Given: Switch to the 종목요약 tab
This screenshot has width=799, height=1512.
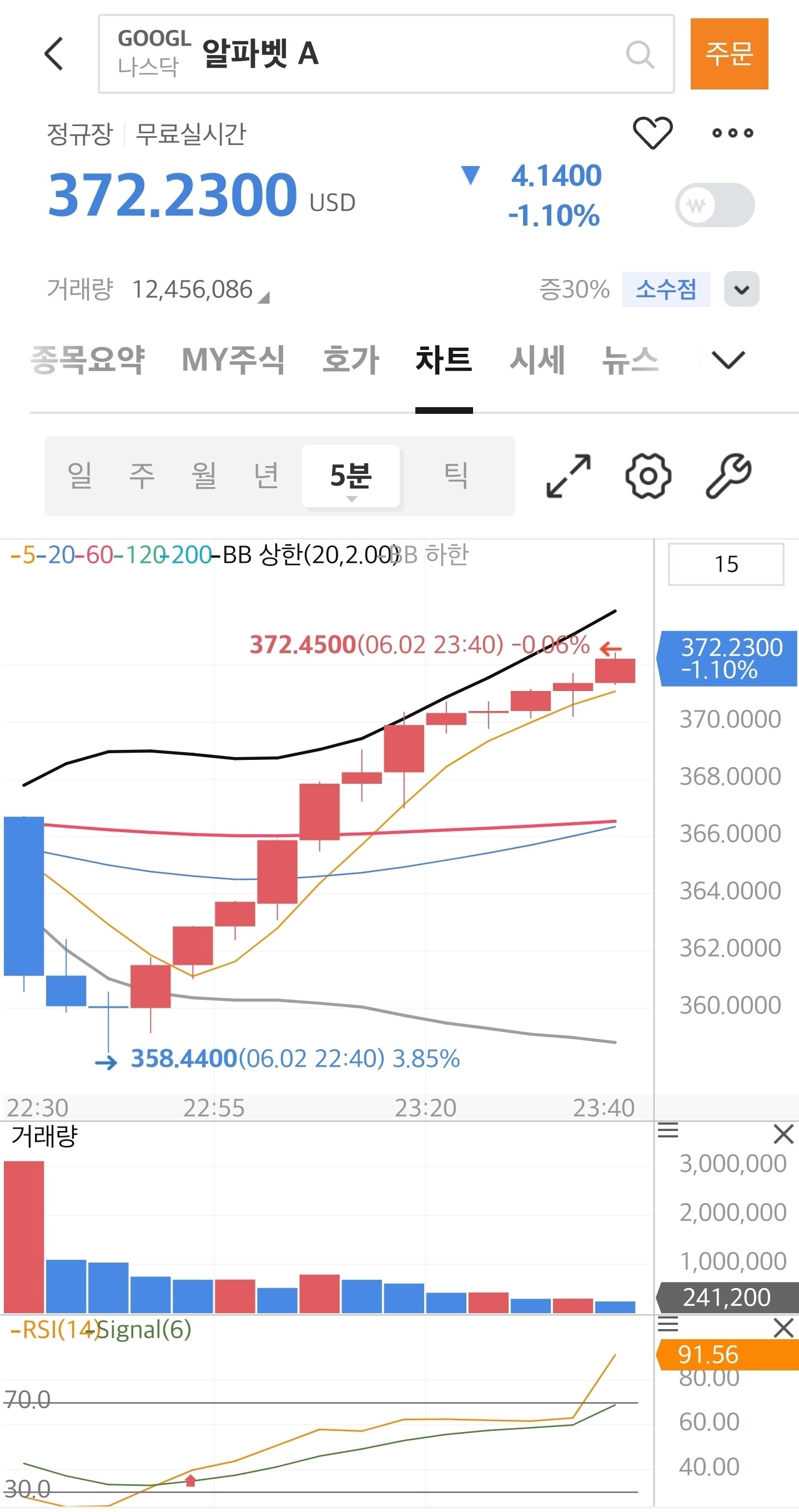Looking at the screenshot, I should (x=87, y=359).
